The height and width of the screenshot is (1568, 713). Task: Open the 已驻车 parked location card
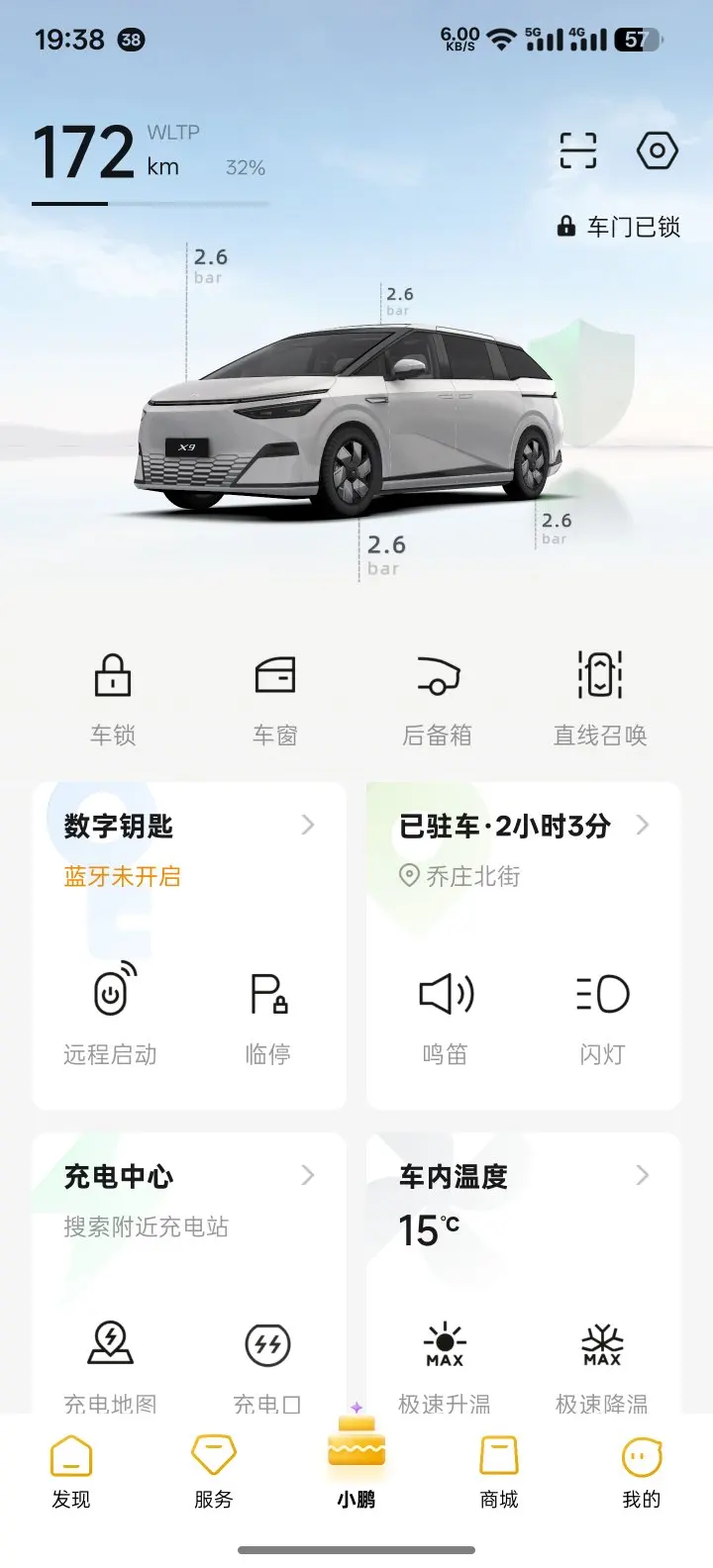(x=523, y=827)
